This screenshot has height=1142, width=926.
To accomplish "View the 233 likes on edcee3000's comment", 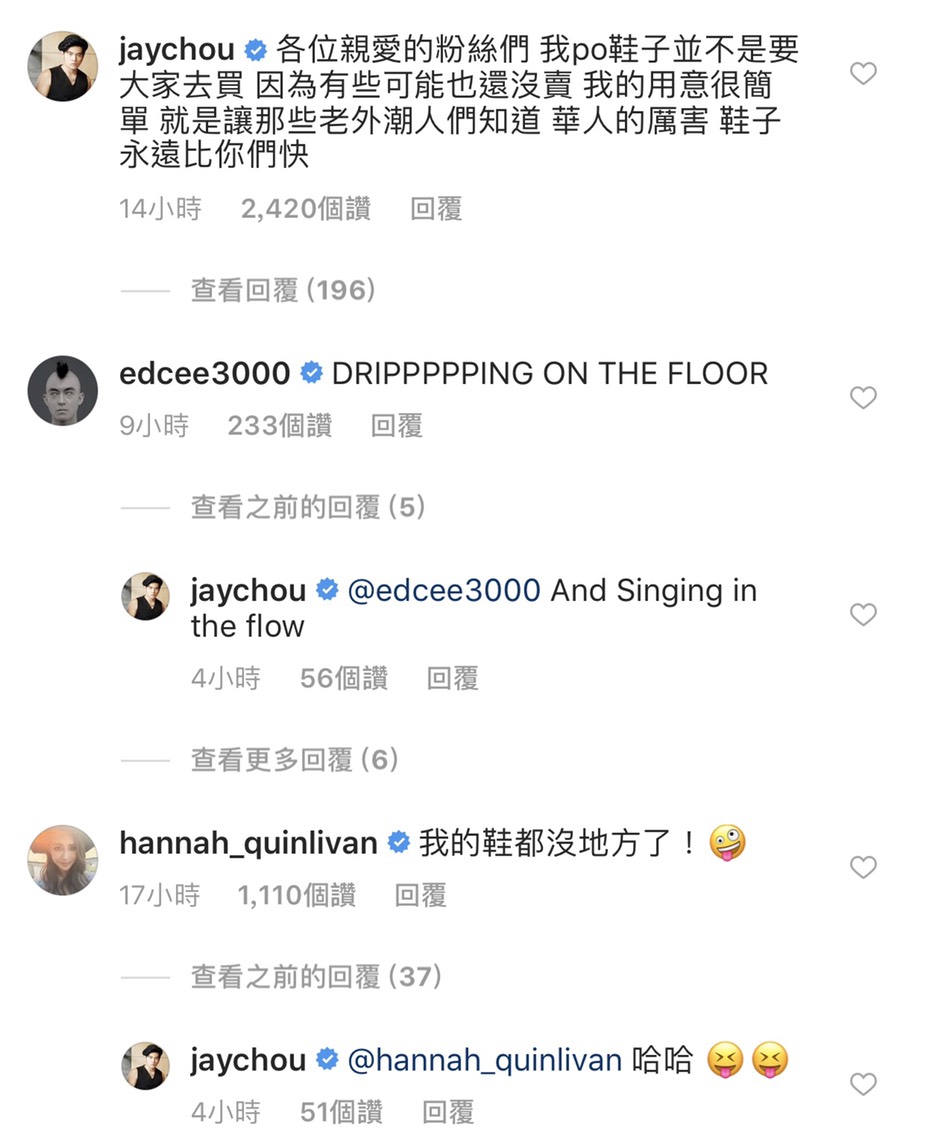I will (279, 426).
